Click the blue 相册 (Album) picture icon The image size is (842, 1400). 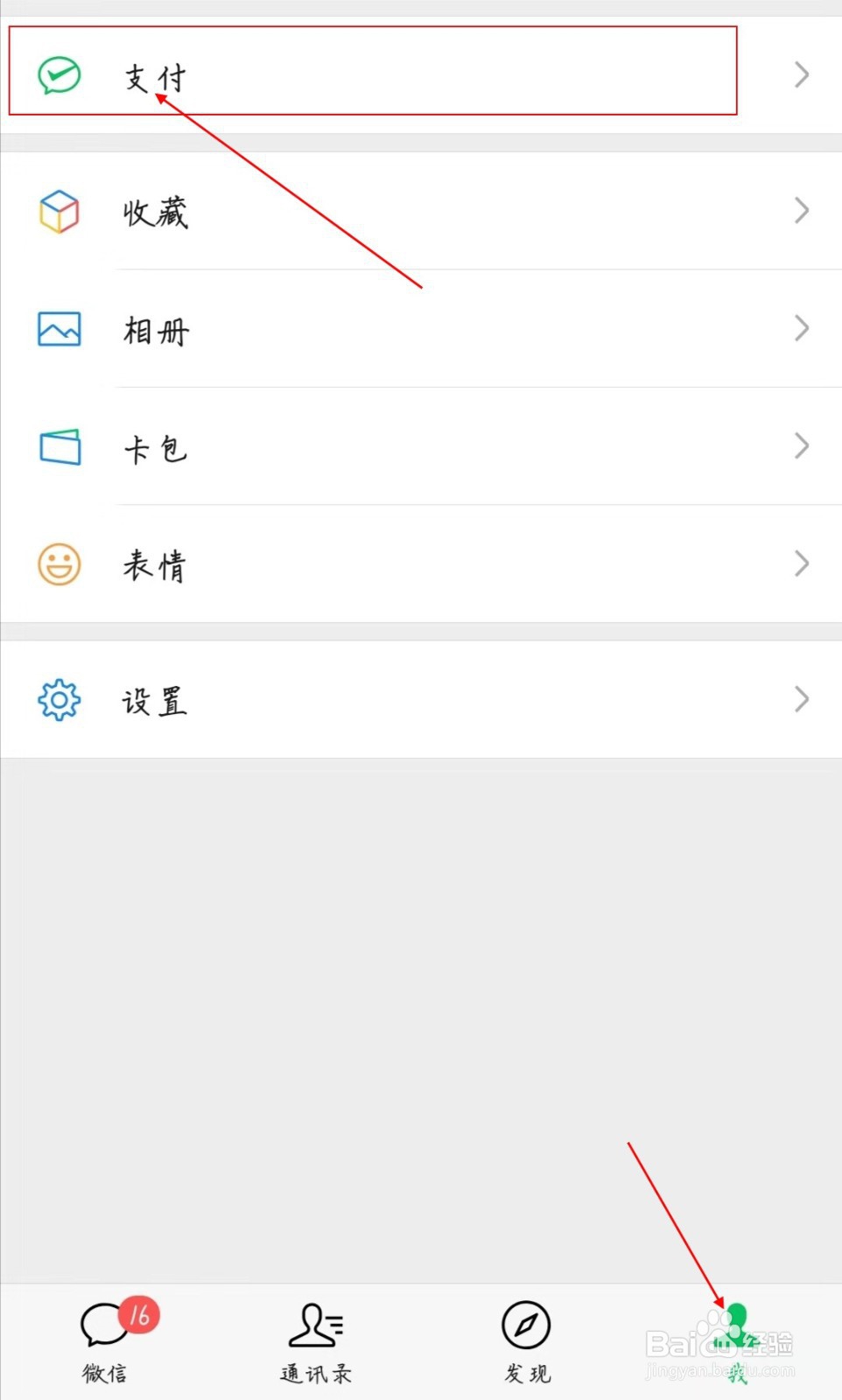(x=58, y=328)
